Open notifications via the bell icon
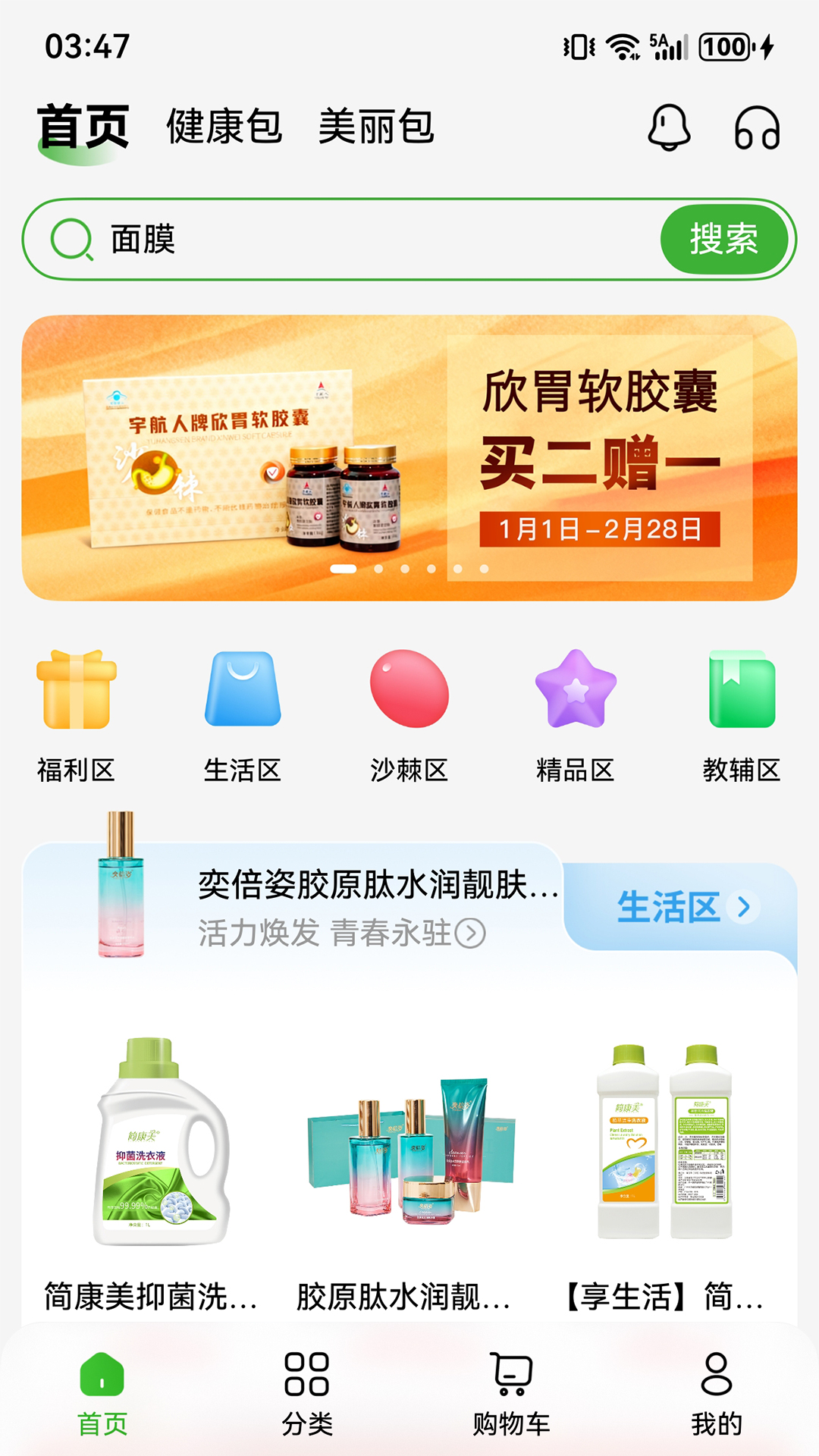This screenshot has height=1456, width=819. pyautogui.click(x=668, y=129)
